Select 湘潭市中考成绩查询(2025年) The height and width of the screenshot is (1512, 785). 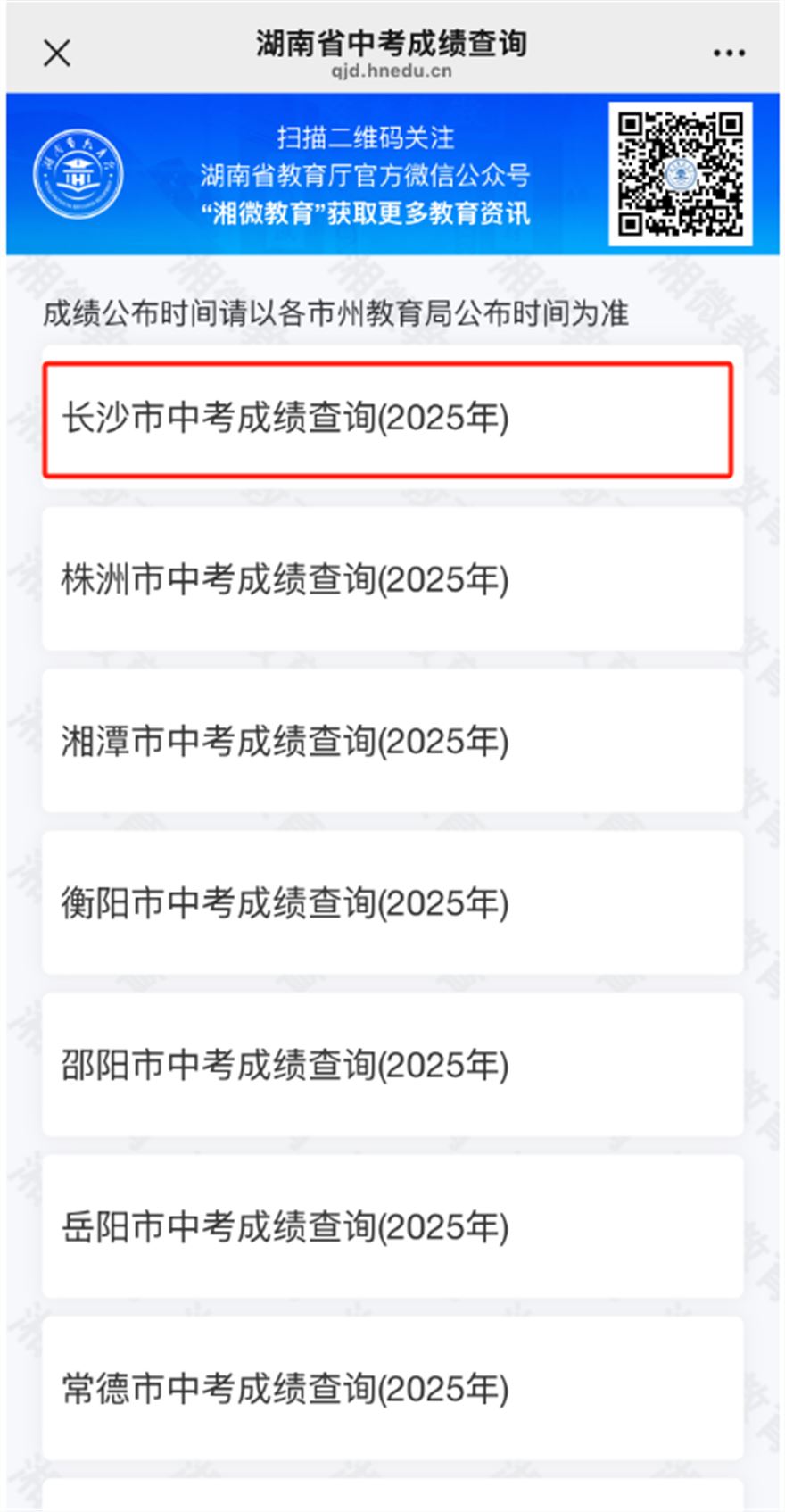pos(392,742)
